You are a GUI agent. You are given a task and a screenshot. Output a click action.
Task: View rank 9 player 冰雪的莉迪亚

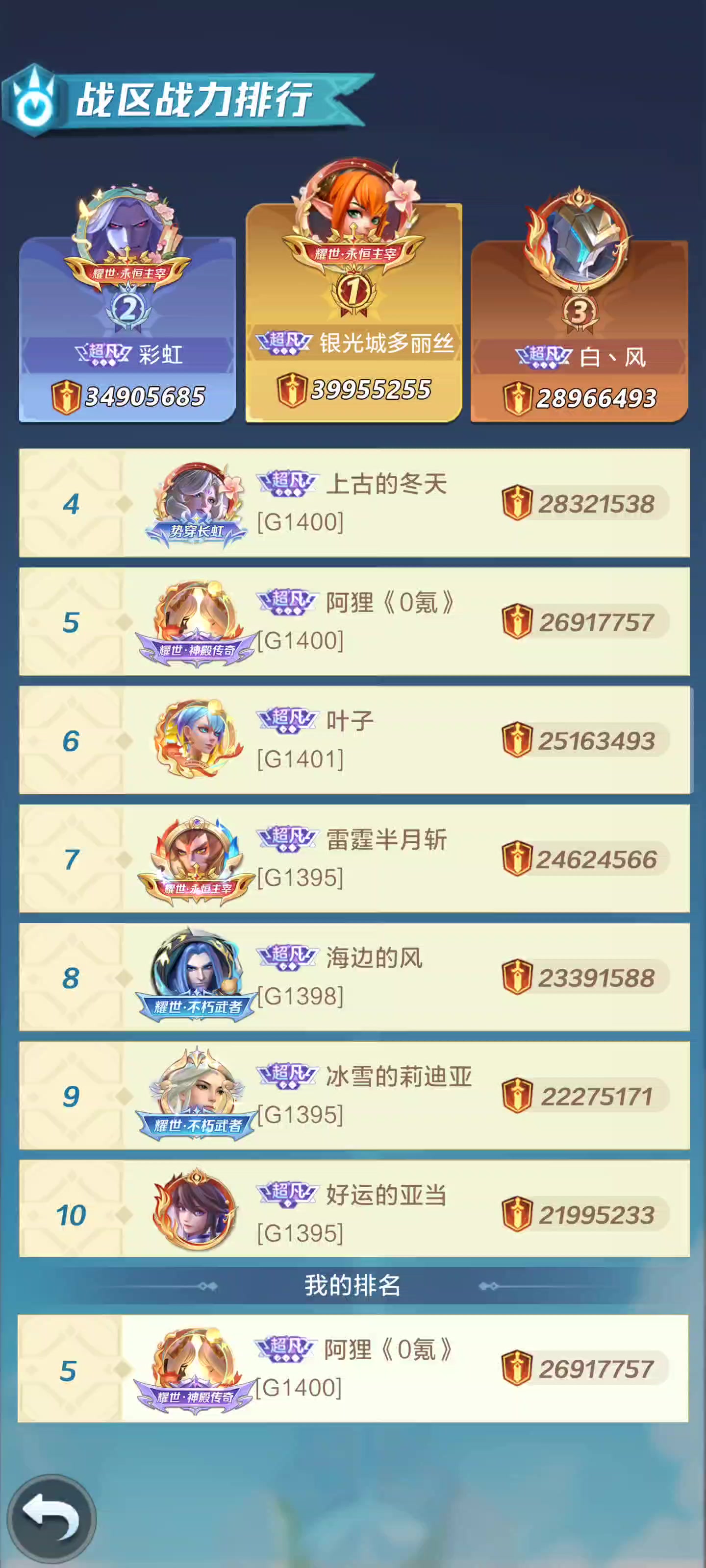coord(354,1095)
